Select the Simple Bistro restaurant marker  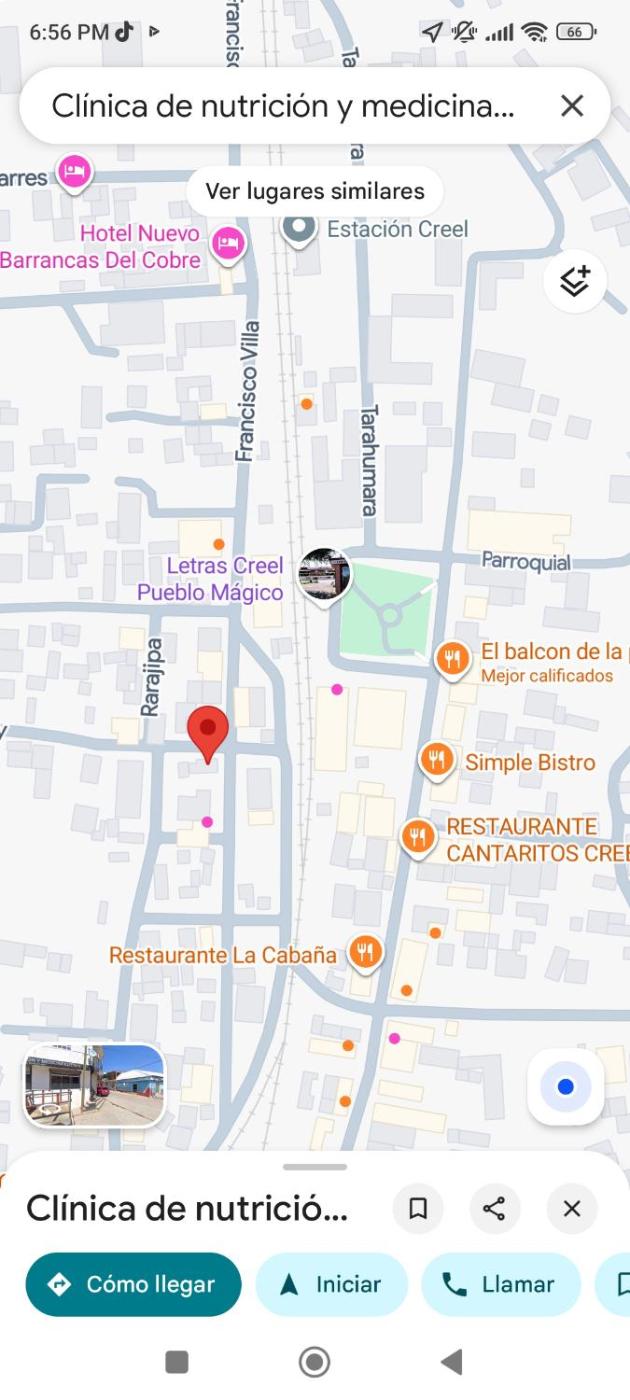pyautogui.click(x=436, y=761)
